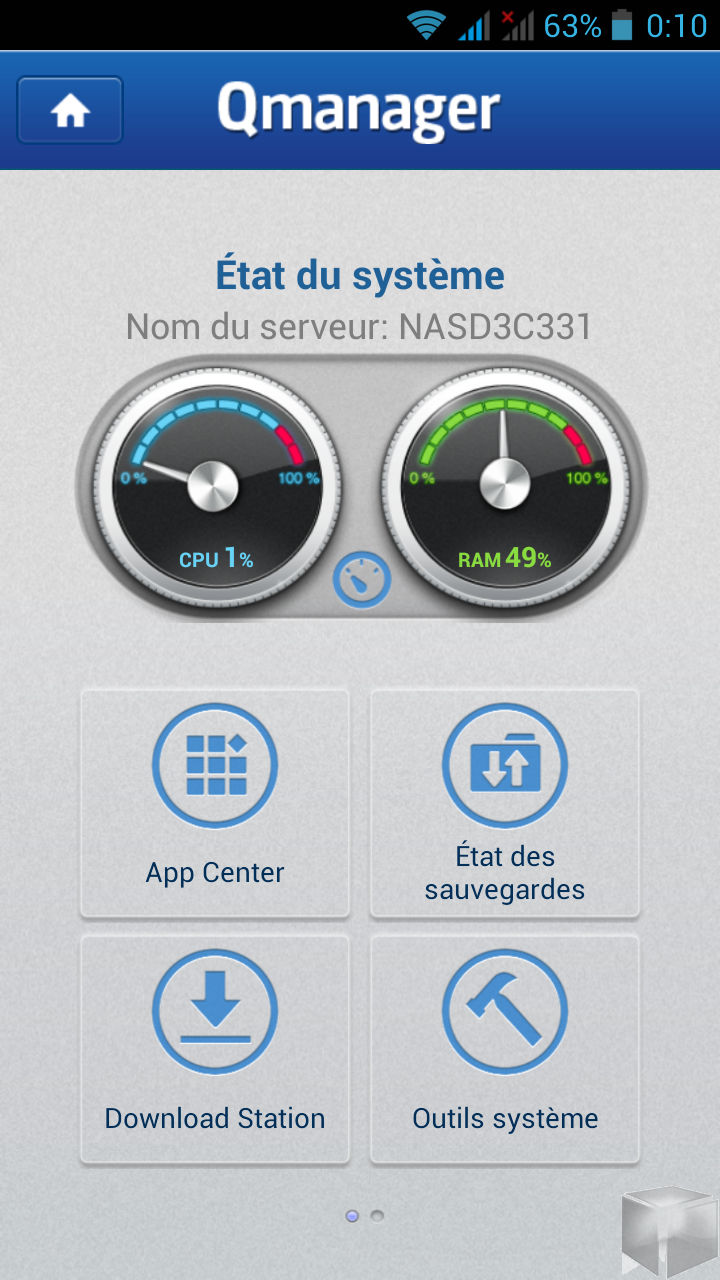720x1280 pixels.
Task: Select the first highlighted page indicator dot
Action: pos(350,1216)
